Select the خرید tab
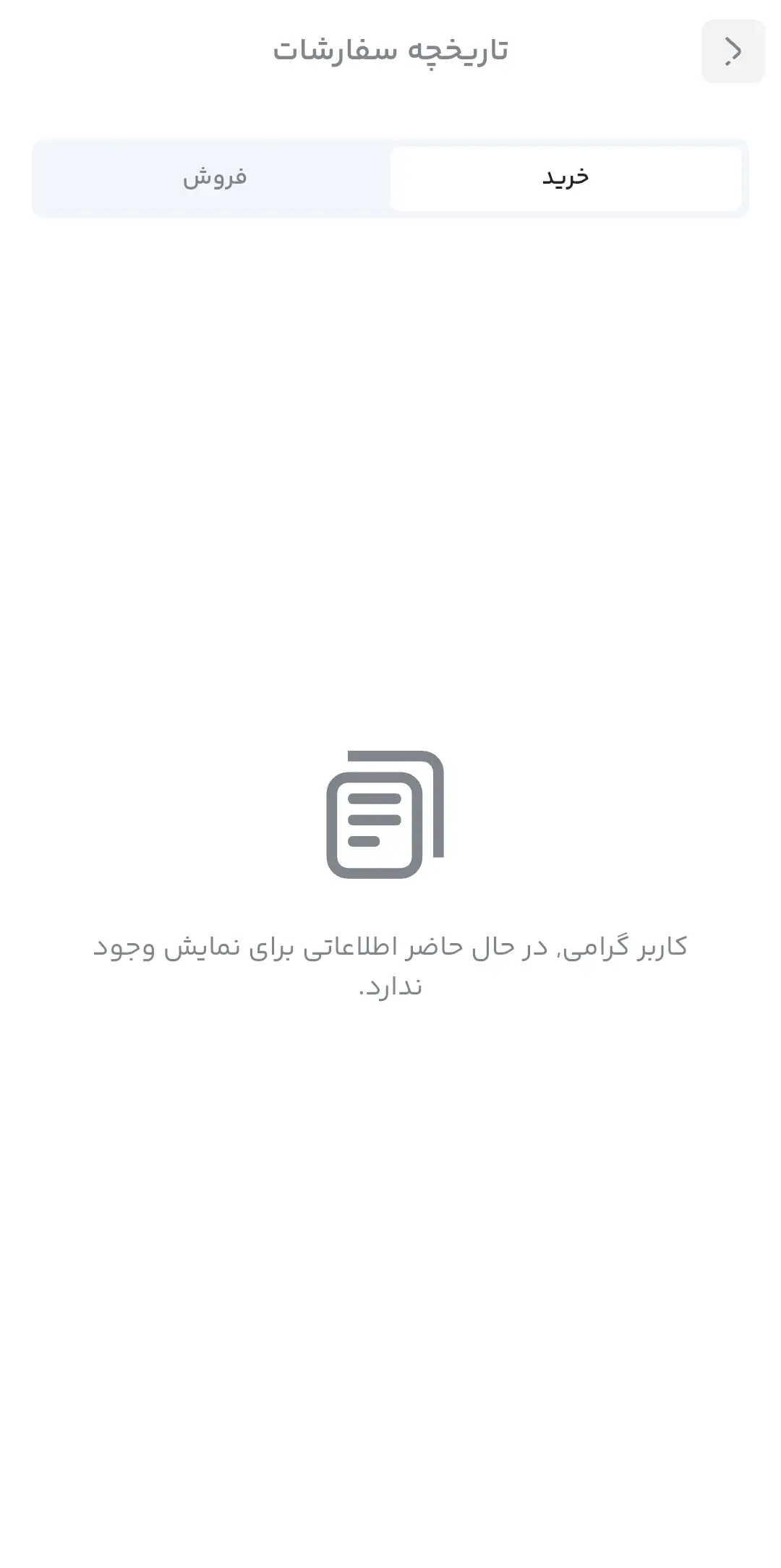781x1568 pixels. pyautogui.click(x=566, y=178)
